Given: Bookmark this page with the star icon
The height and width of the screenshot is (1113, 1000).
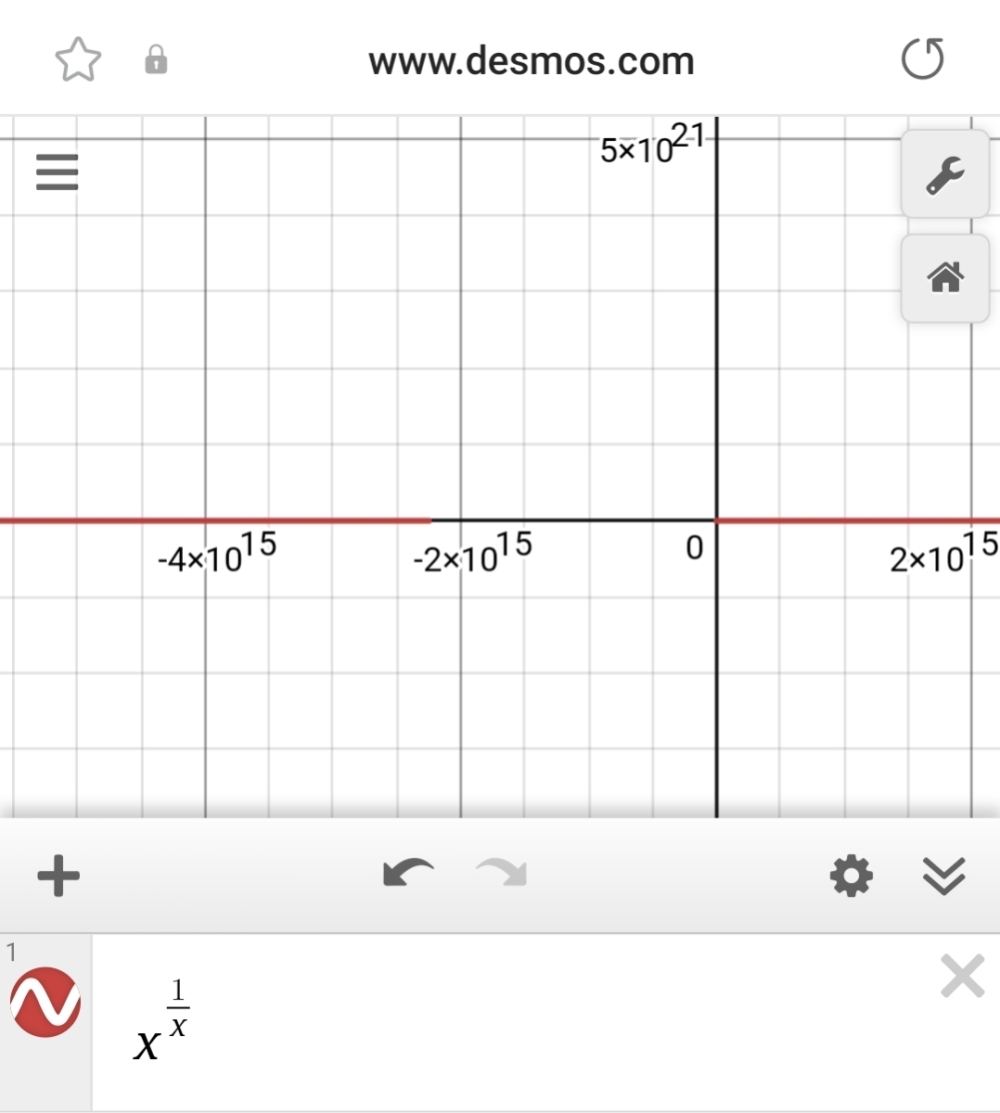Looking at the screenshot, I should 78,61.
